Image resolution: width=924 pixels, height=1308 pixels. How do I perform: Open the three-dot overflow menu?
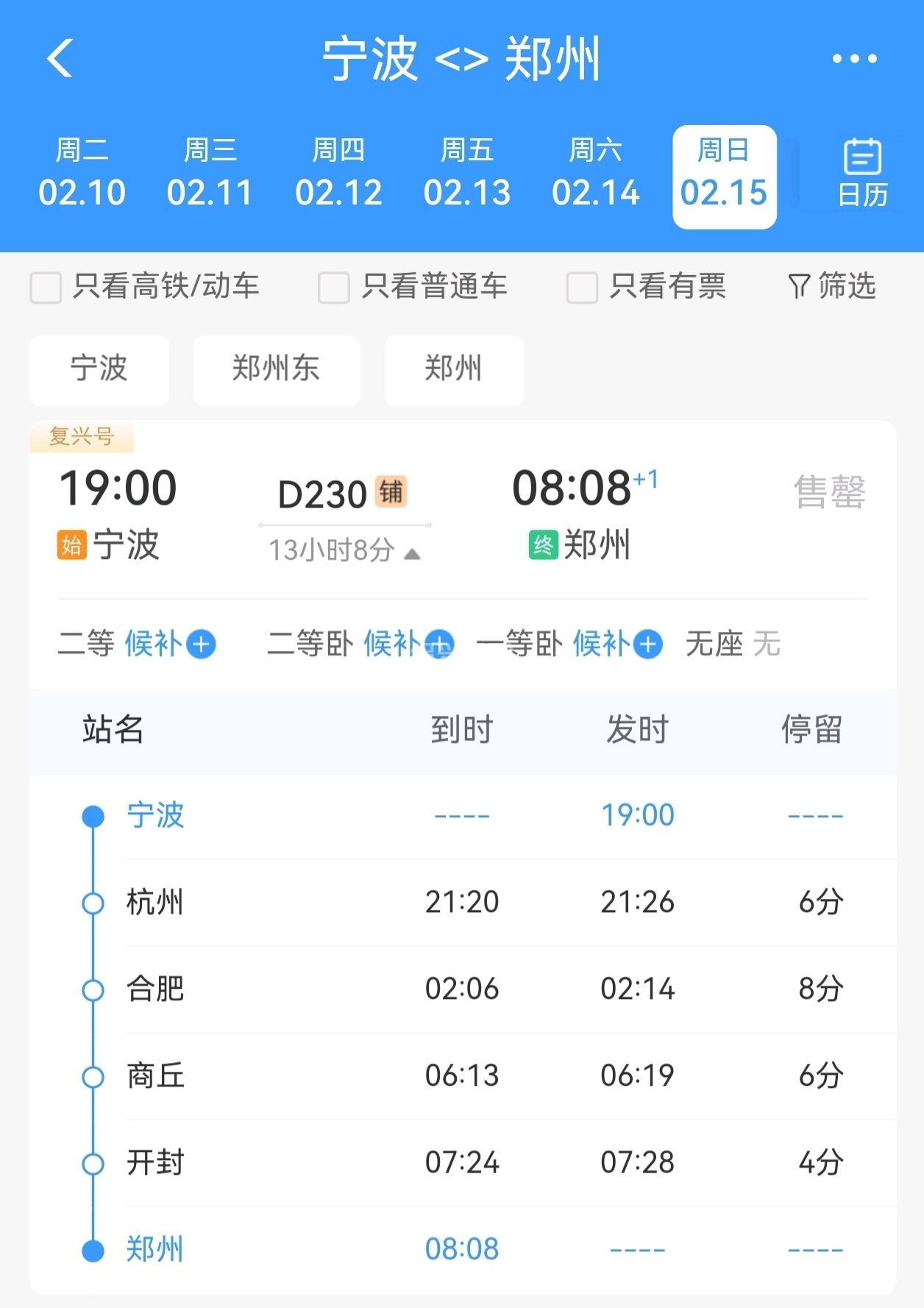click(x=854, y=59)
